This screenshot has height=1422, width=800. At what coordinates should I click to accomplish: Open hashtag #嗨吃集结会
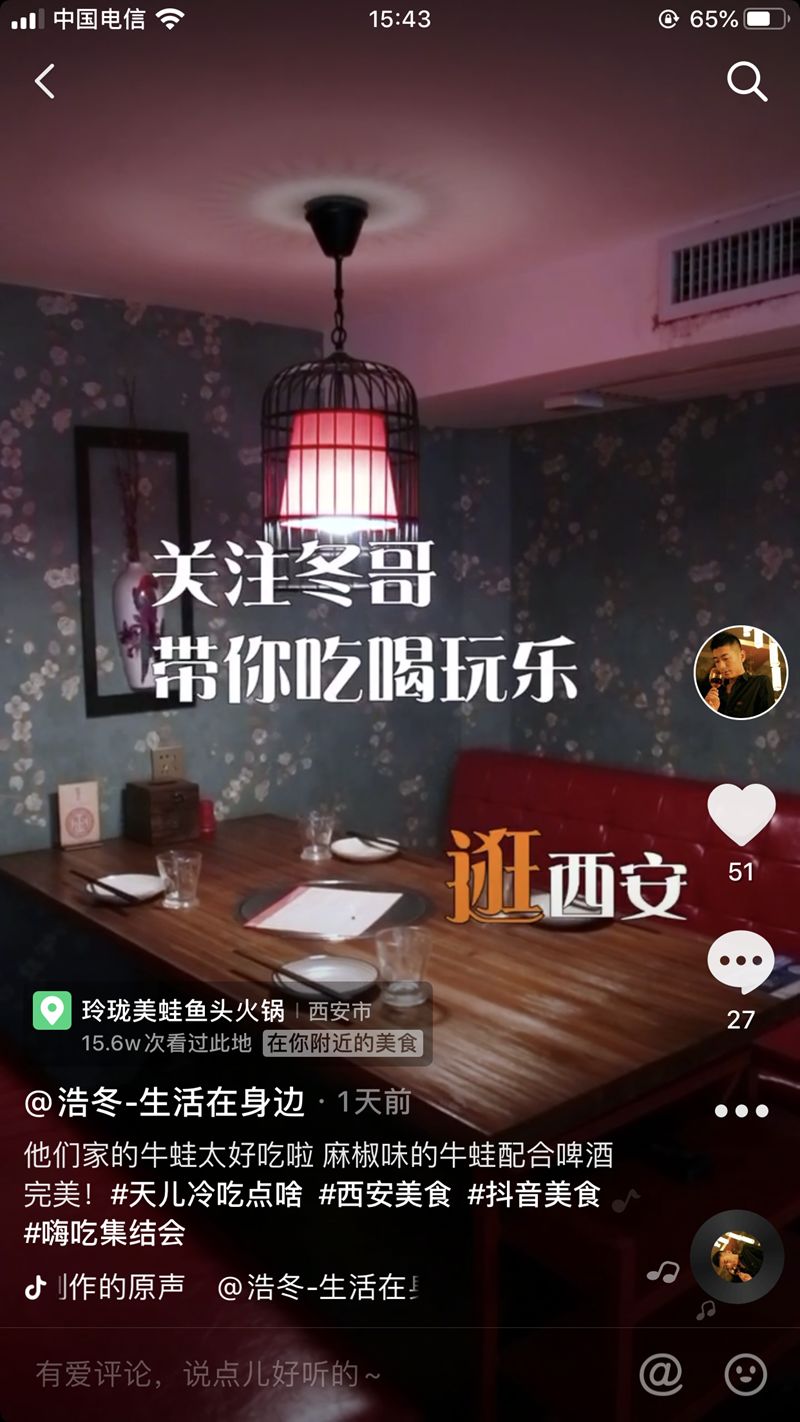[x=105, y=1232]
